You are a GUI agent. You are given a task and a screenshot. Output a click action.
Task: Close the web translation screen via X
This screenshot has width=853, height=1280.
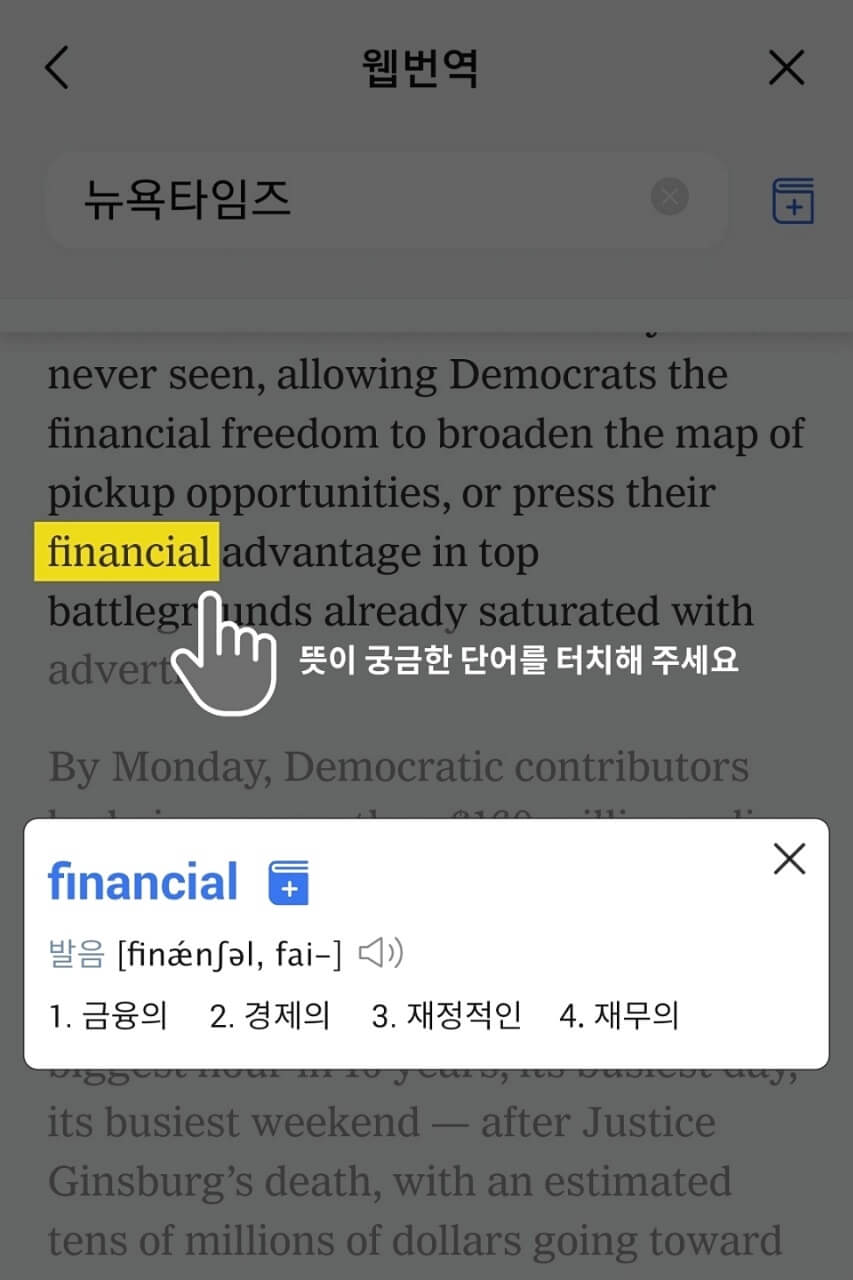click(787, 67)
